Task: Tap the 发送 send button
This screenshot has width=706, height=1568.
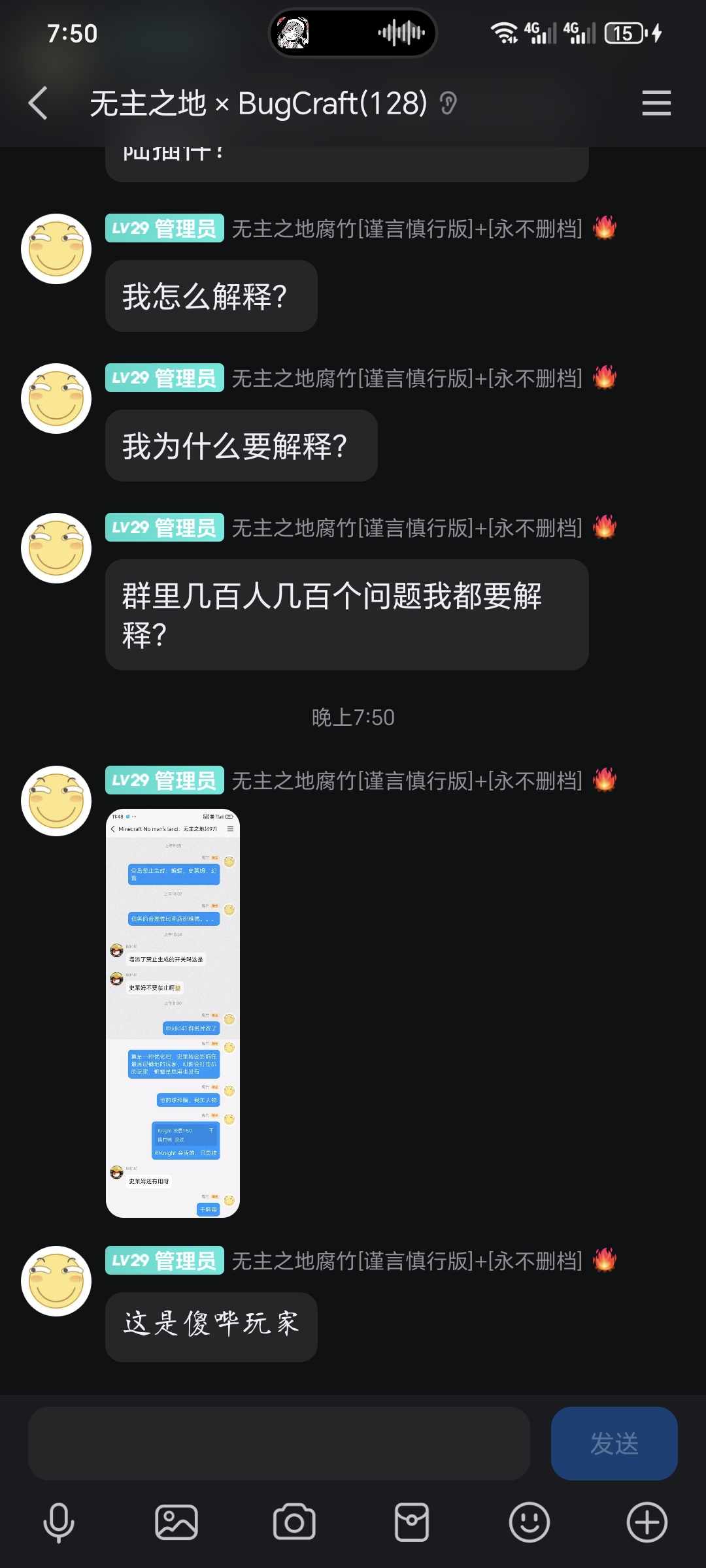Action: click(614, 1443)
